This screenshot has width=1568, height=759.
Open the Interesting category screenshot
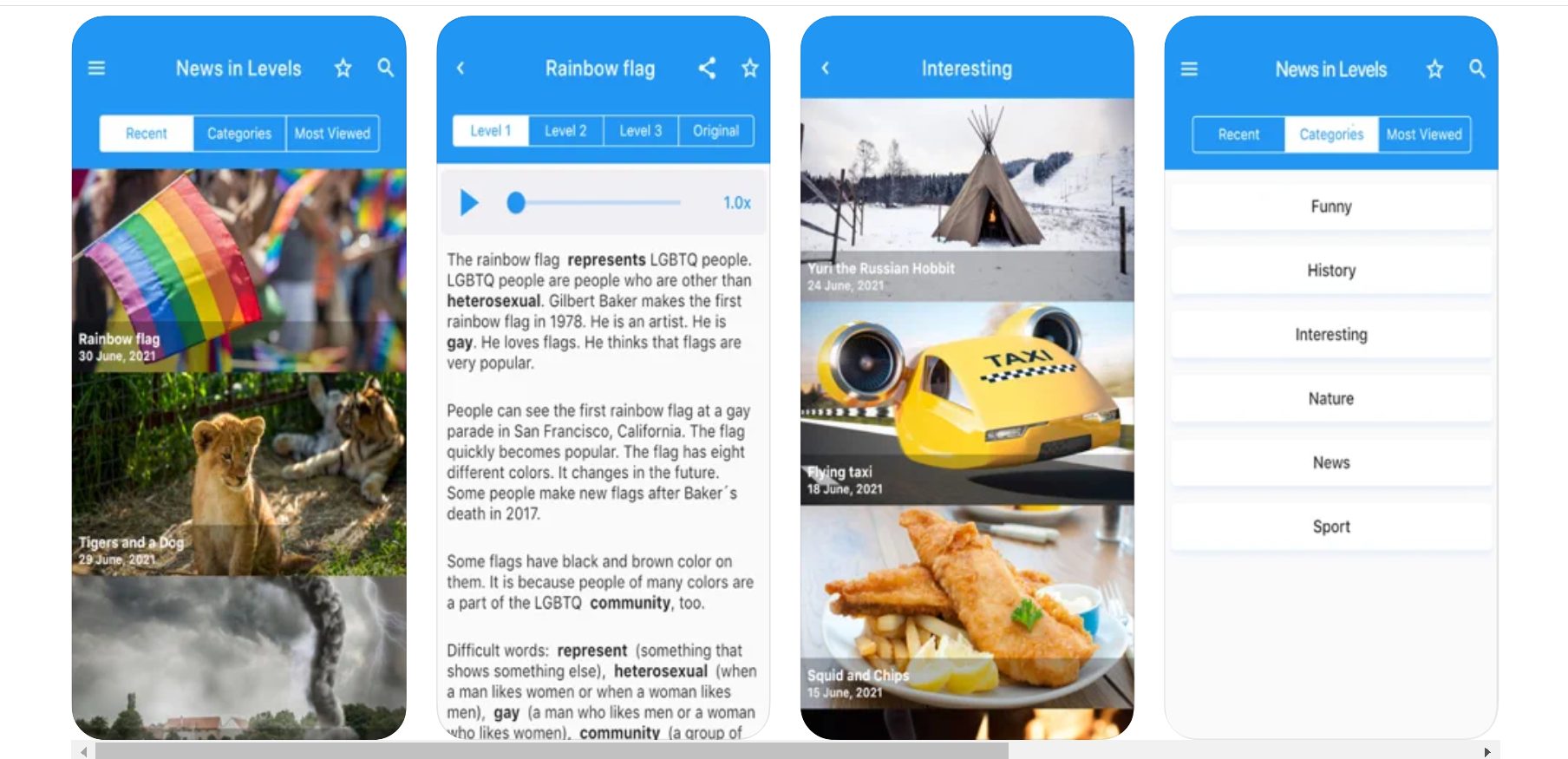click(x=966, y=377)
